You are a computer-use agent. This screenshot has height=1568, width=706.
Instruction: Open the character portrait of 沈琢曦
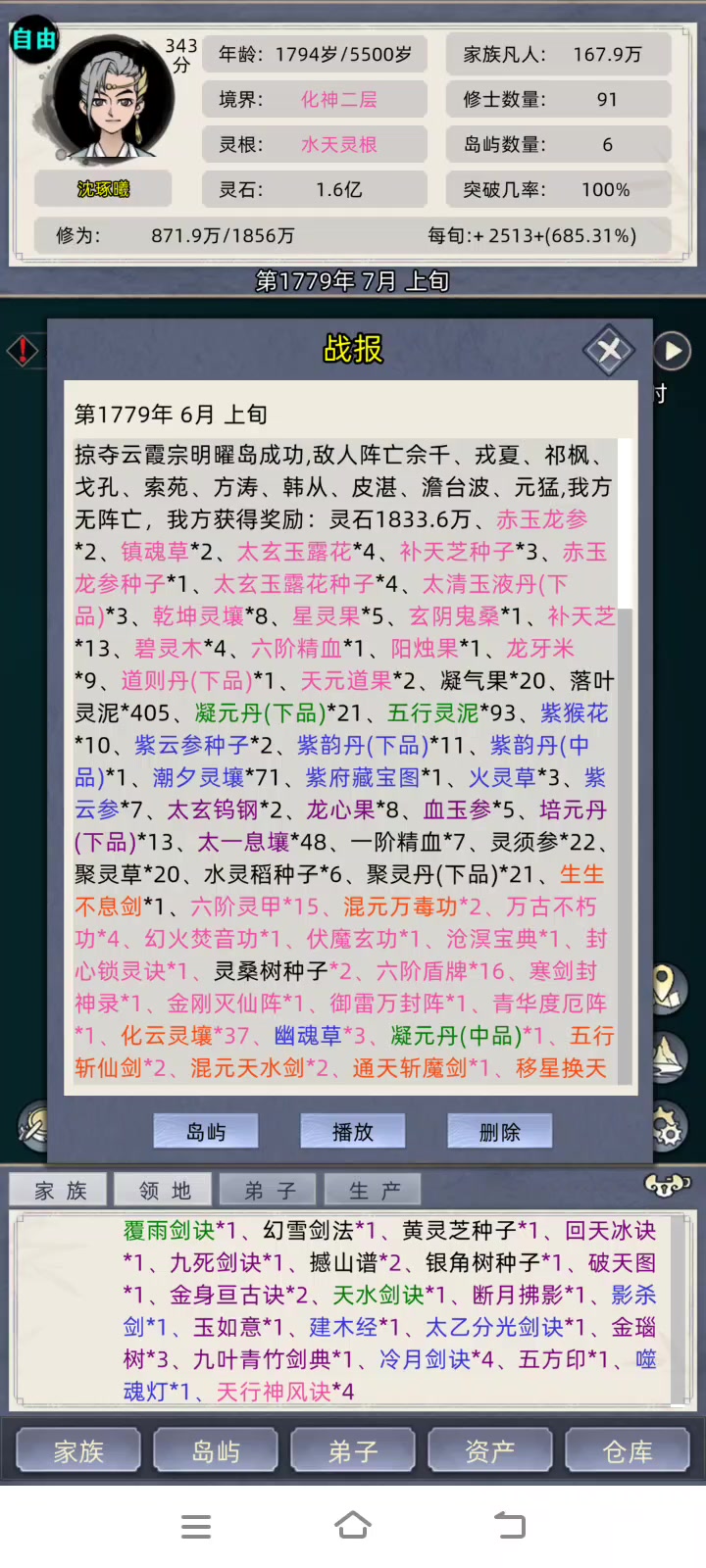click(x=113, y=100)
